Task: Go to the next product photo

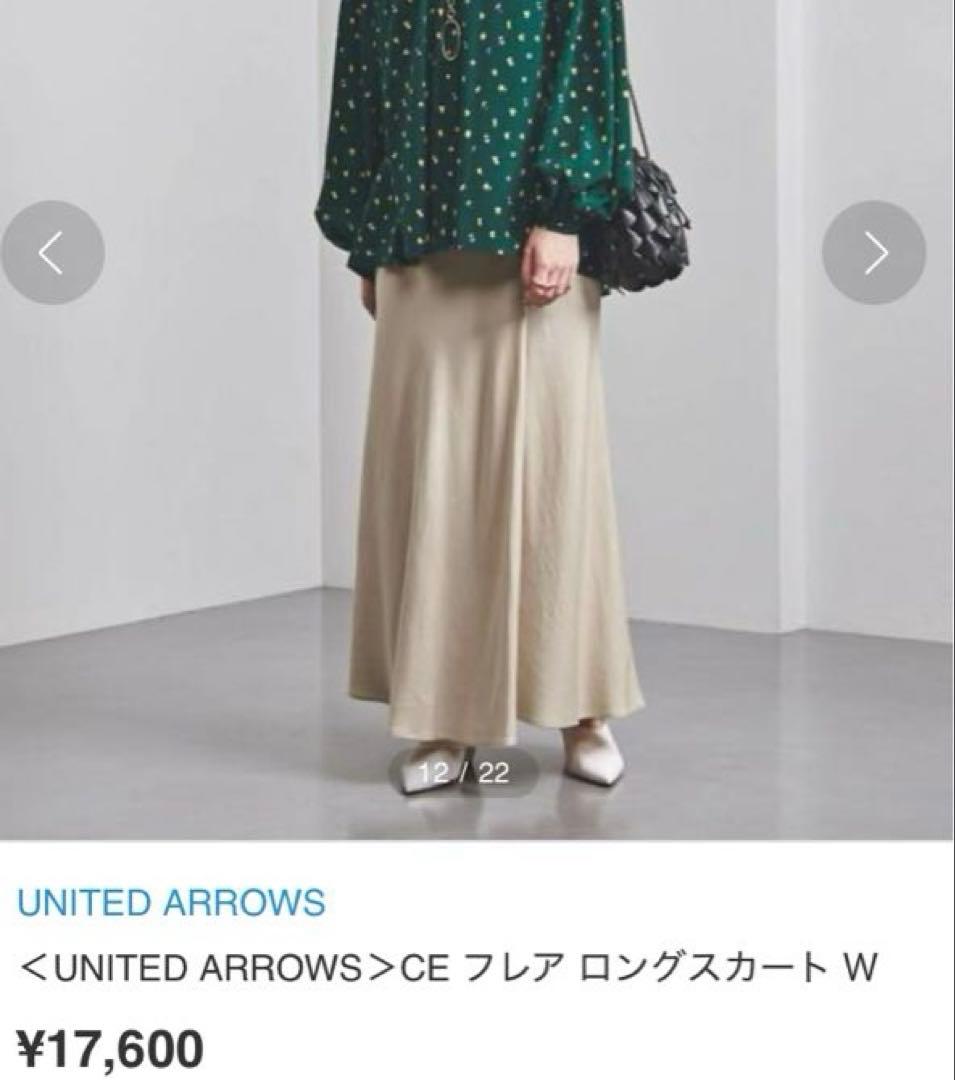Action: pyautogui.click(x=873, y=253)
